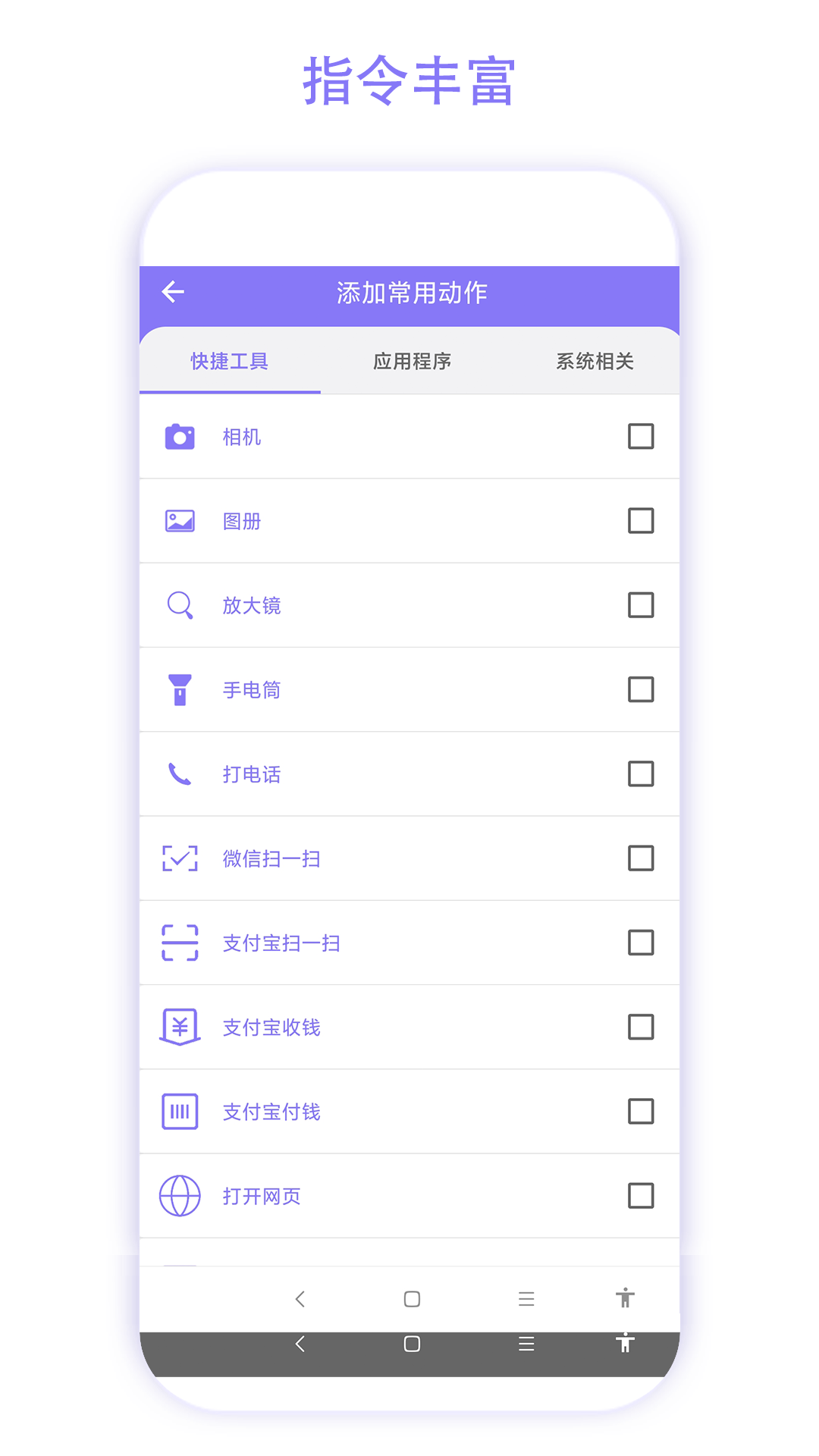This screenshot has height=1456, width=819.
Task: Tap the 微信扫一扫 scan icon
Action: [180, 858]
